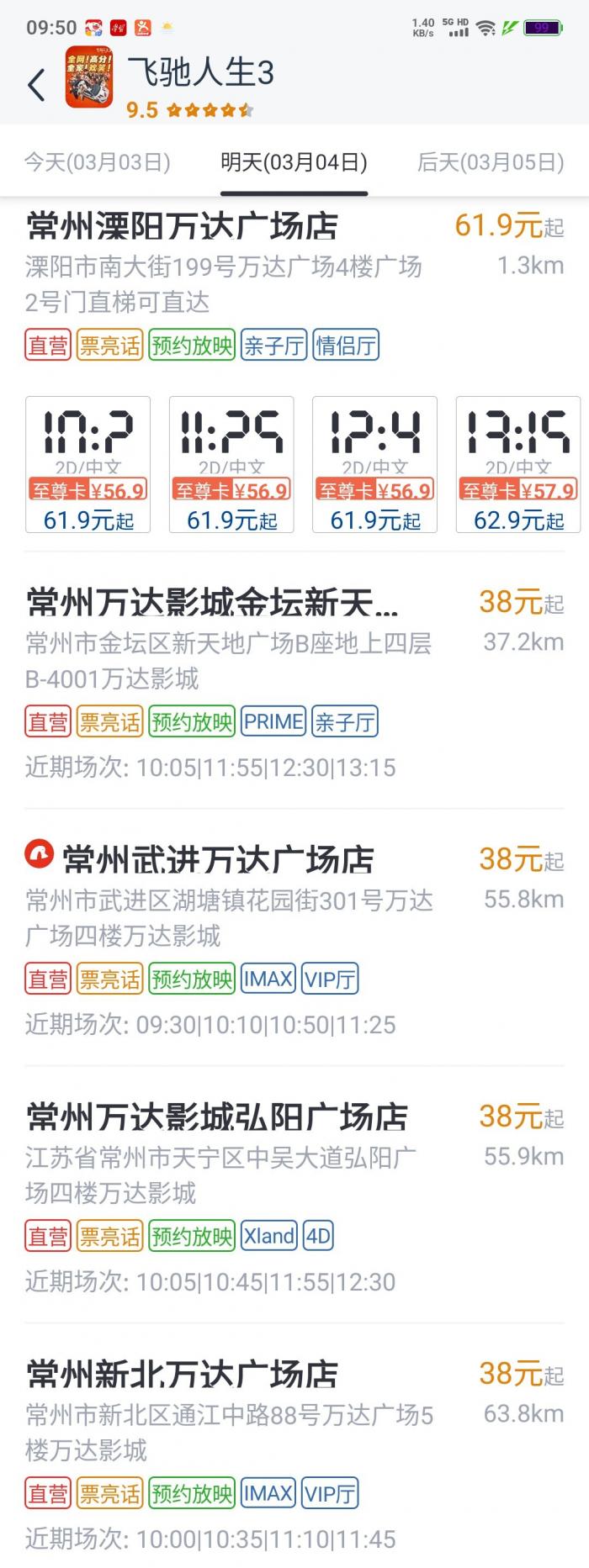The height and width of the screenshot is (1568, 589).
Task: Go back using the arrow icon
Action: pos(36,85)
